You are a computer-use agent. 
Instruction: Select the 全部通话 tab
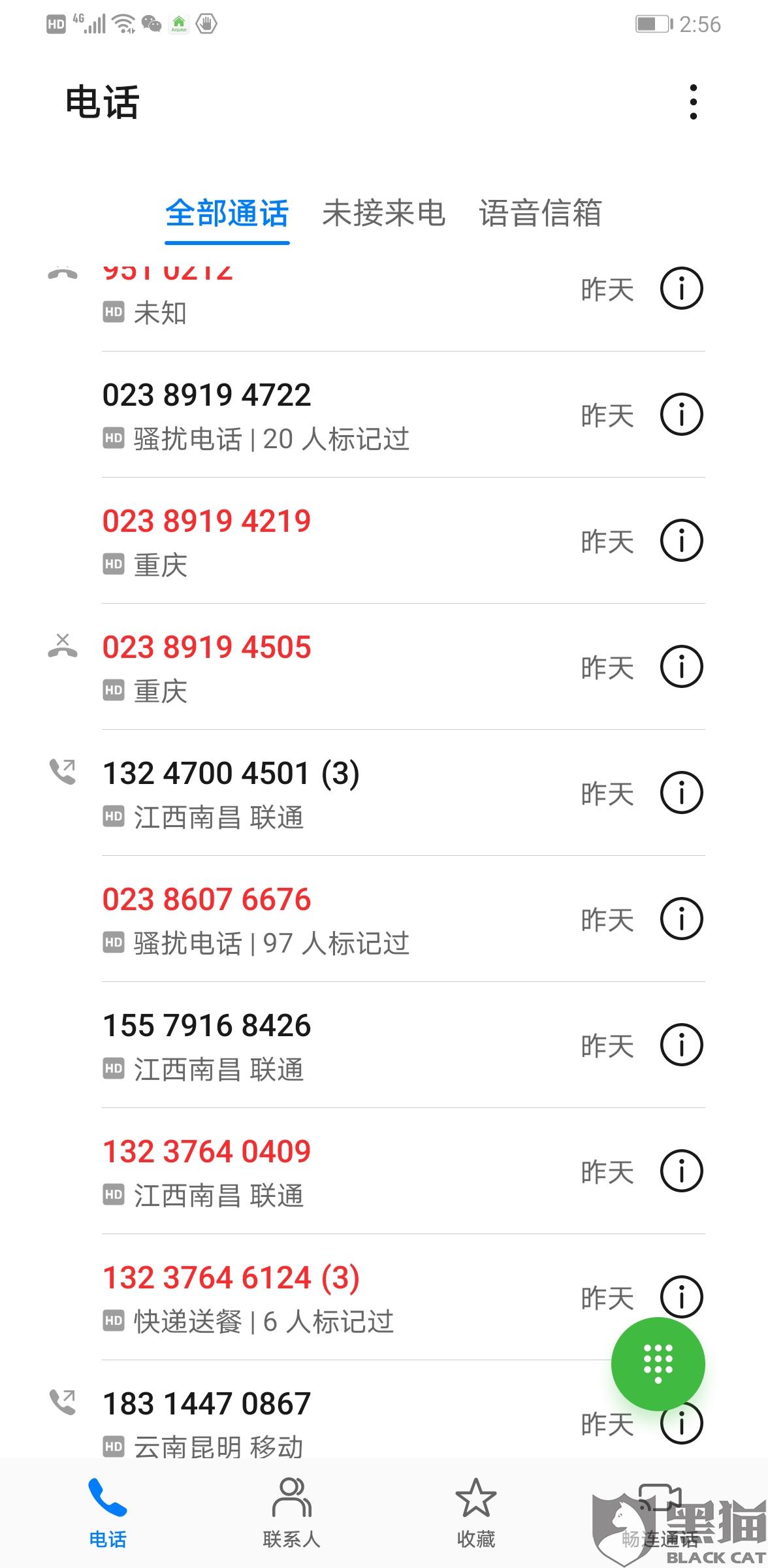click(x=227, y=214)
